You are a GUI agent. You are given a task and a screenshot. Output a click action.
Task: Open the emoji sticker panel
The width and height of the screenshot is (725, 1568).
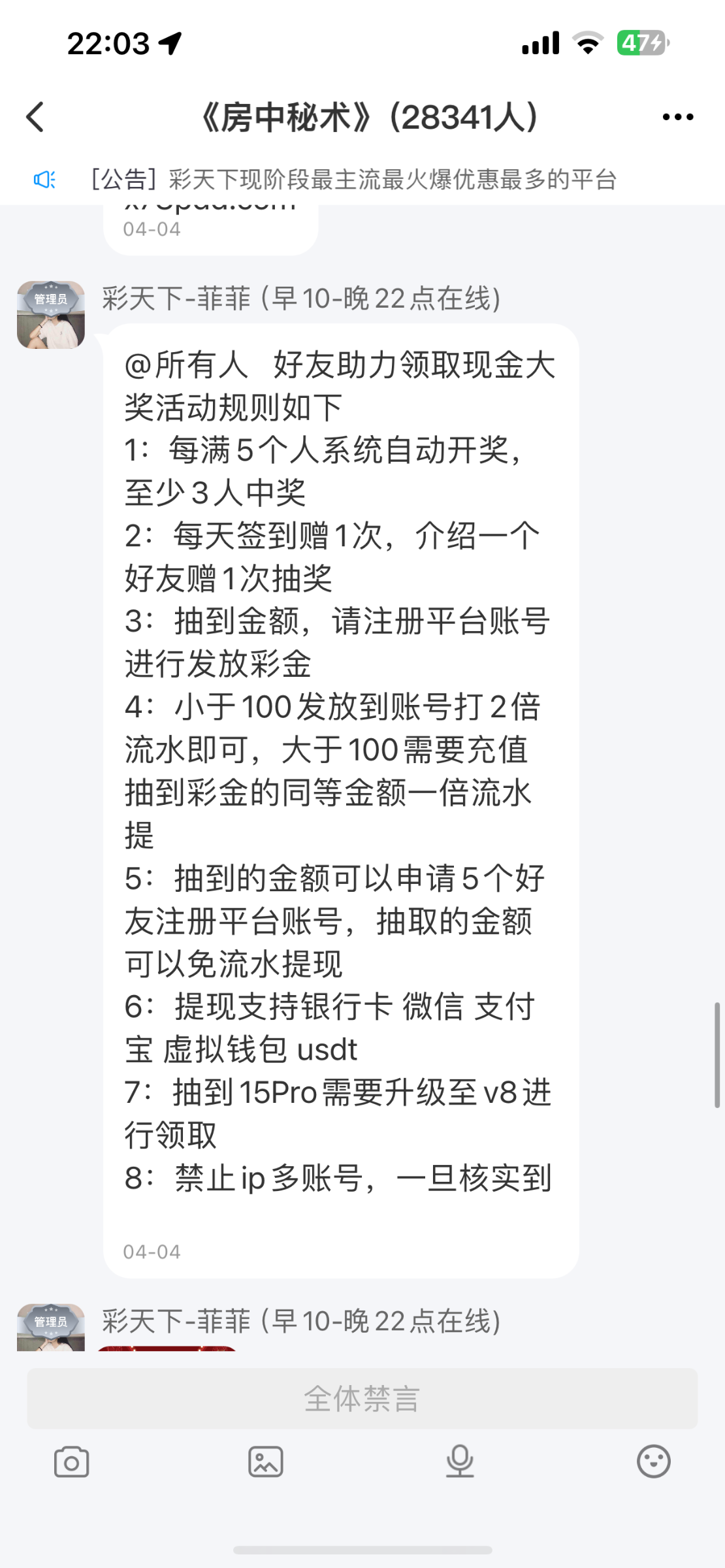(x=653, y=1462)
